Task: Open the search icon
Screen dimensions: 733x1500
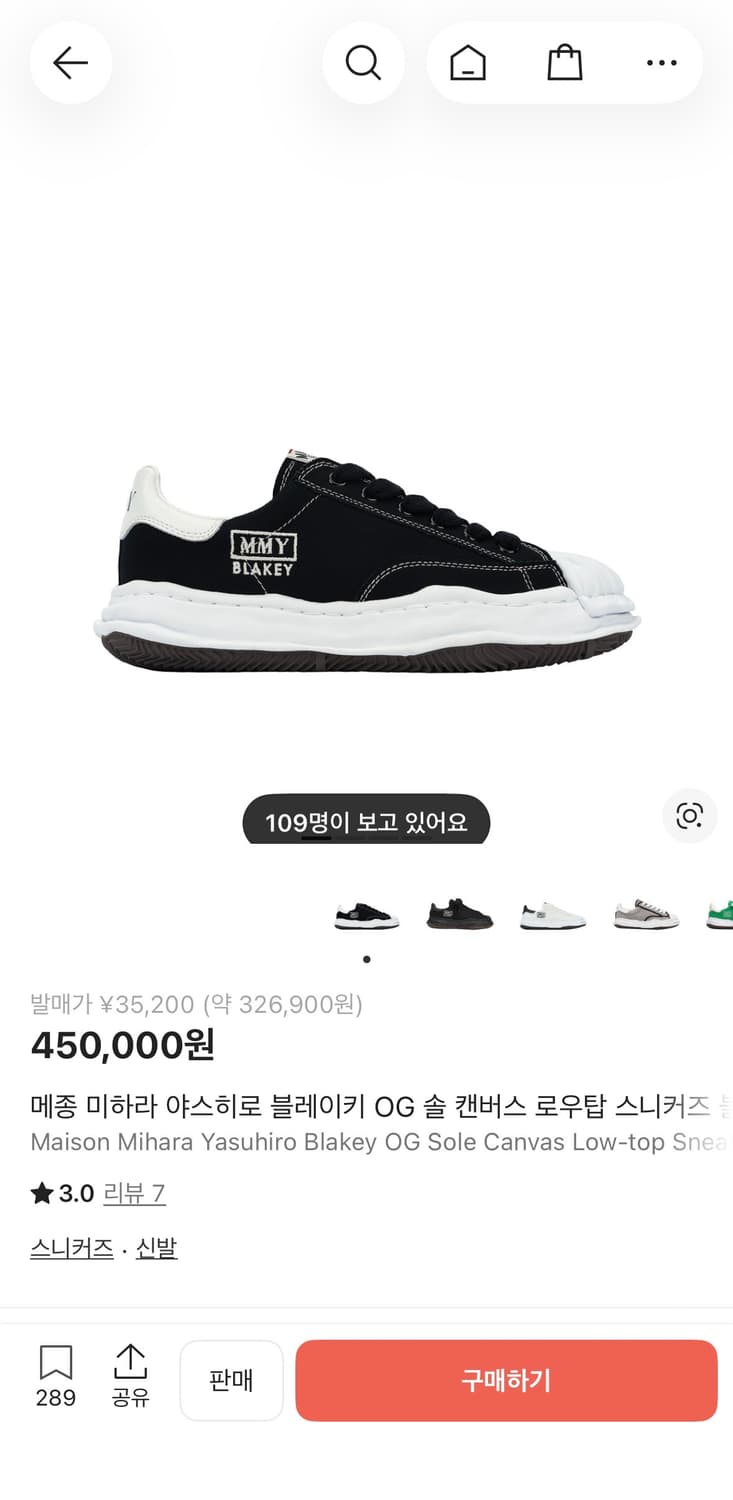Action: pyautogui.click(x=364, y=62)
